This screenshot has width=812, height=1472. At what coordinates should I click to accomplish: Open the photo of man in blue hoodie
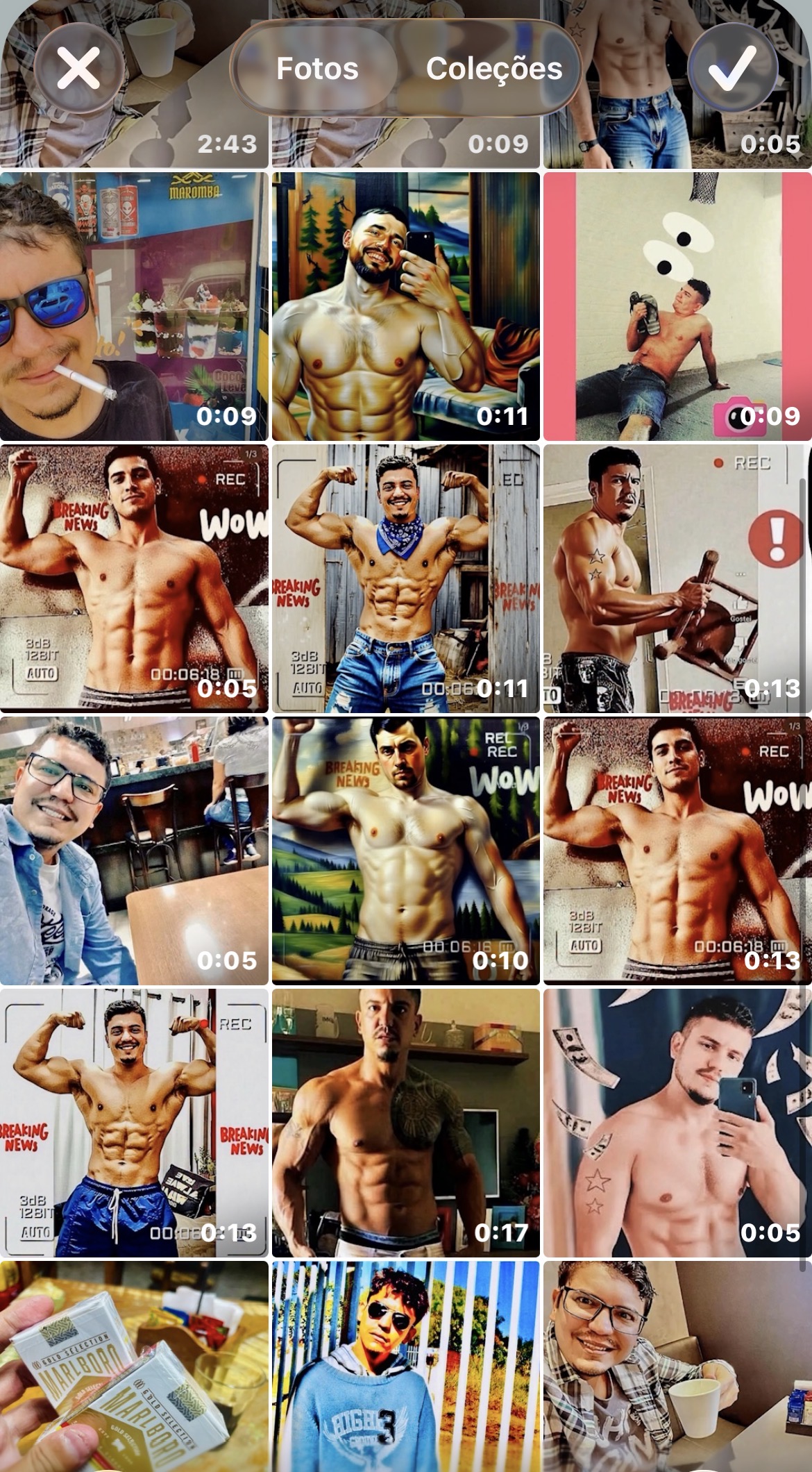(405, 1366)
